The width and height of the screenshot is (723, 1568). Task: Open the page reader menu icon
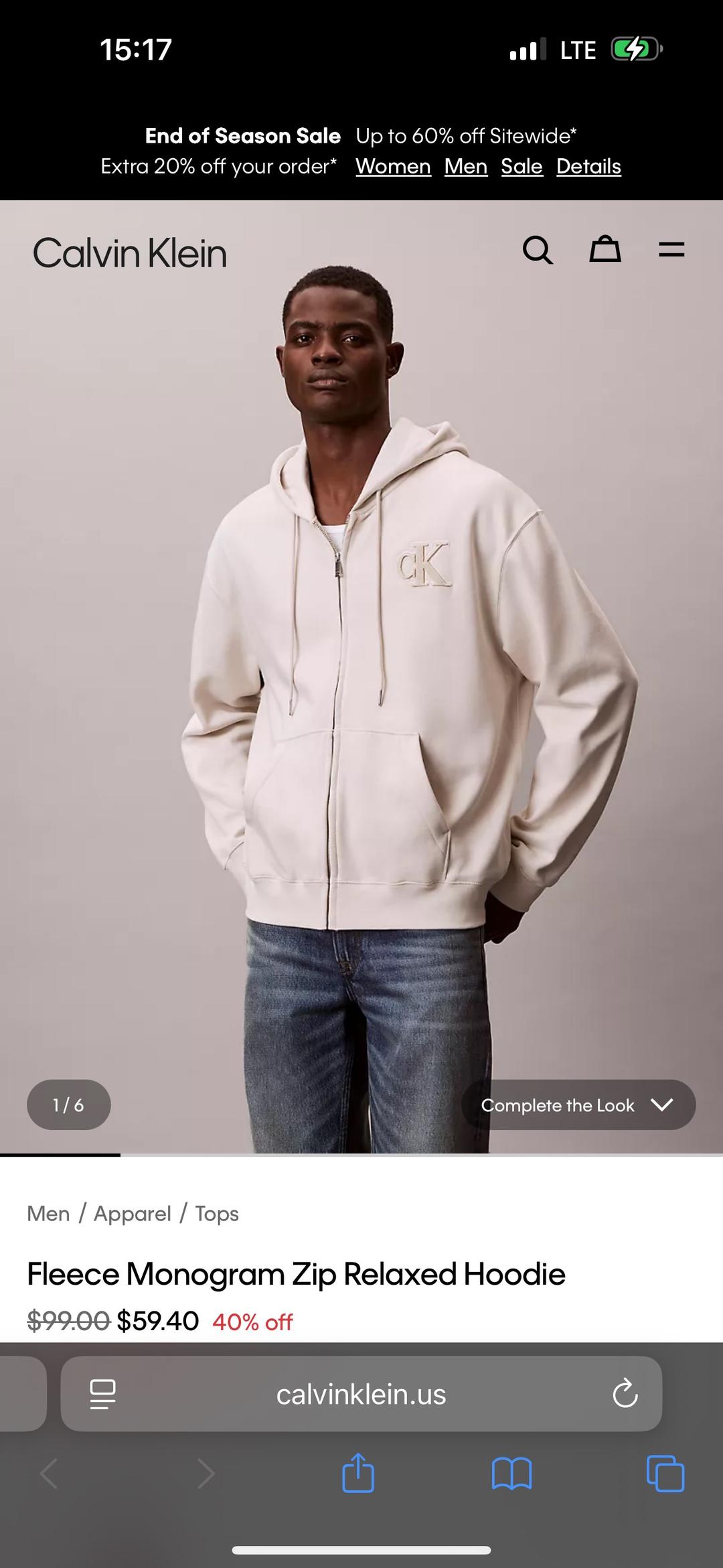102,1394
